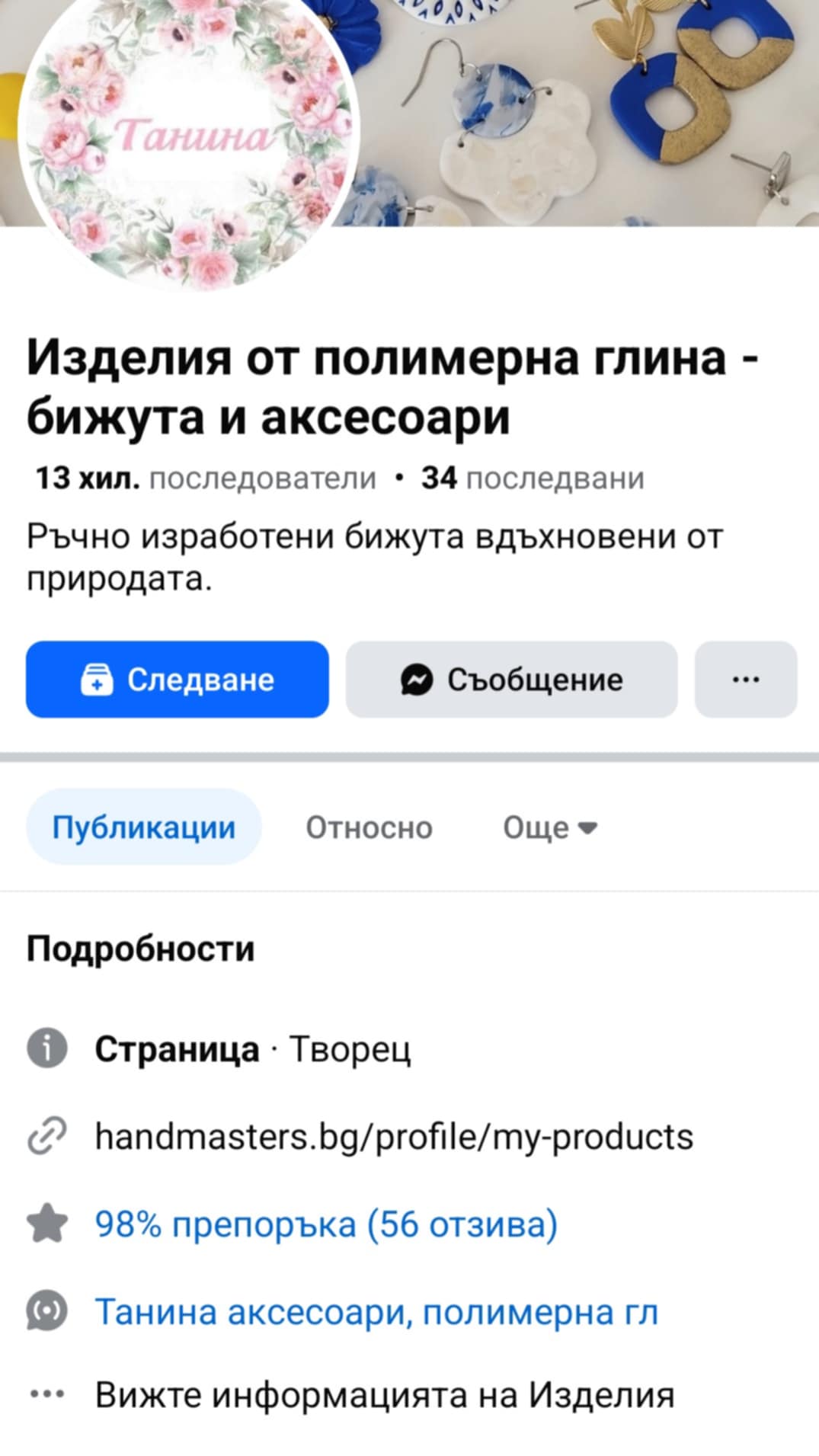Screen dimensions: 819x1456
Task: Open the 34 последвани list
Action: tap(533, 478)
